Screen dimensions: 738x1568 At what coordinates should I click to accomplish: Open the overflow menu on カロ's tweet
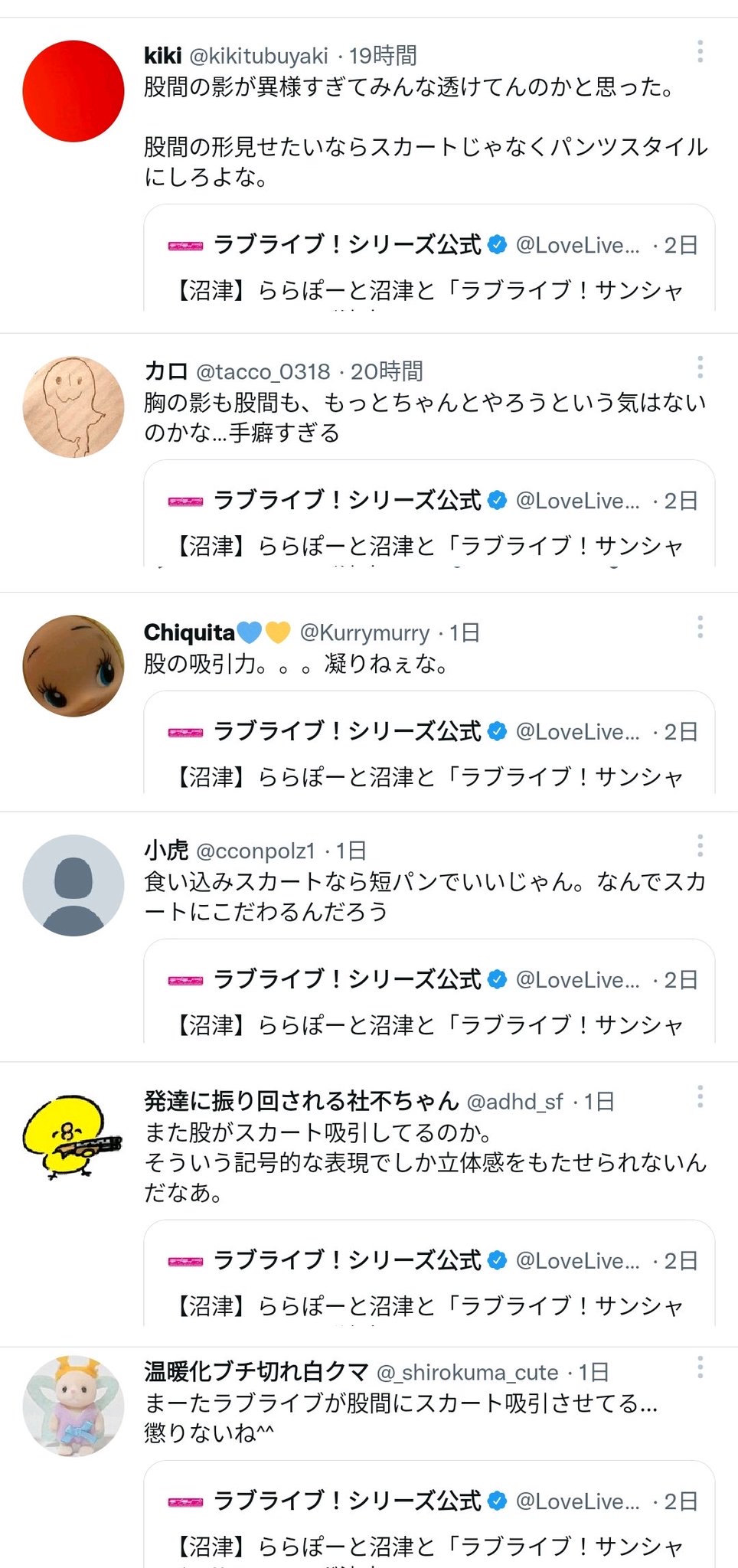click(x=700, y=367)
